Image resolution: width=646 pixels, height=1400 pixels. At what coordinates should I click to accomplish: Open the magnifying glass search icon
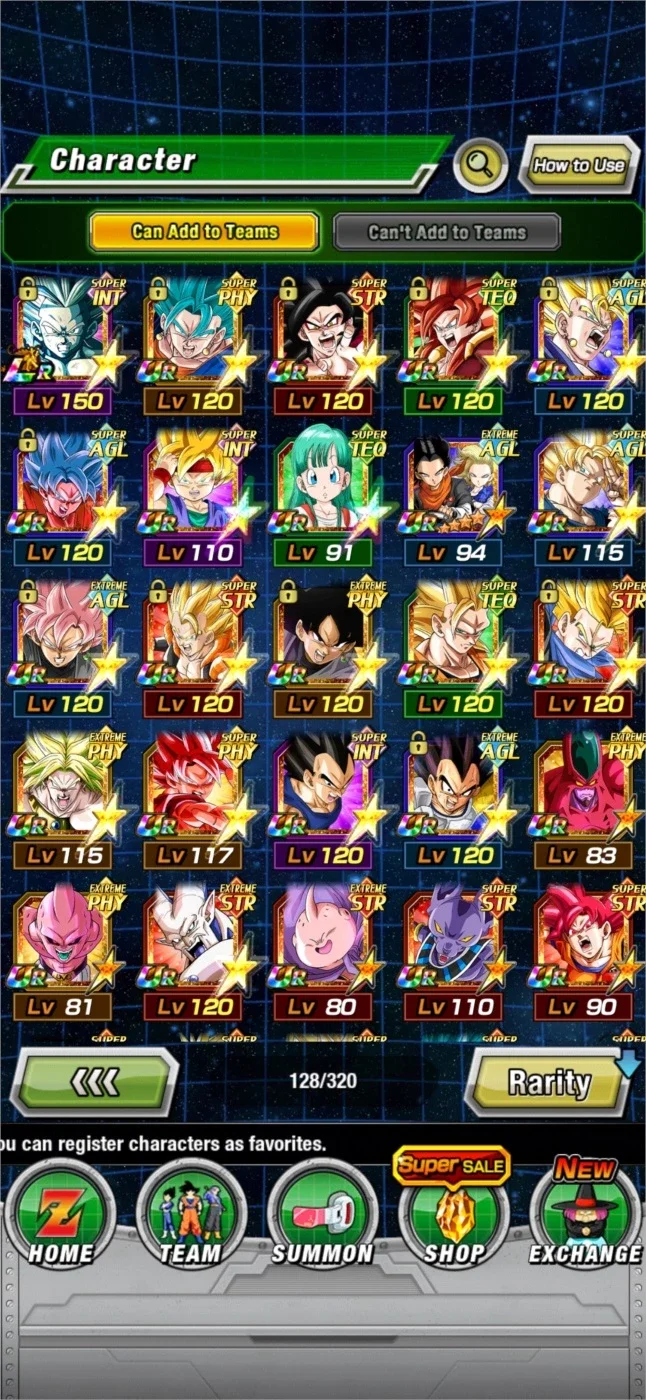coord(480,165)
